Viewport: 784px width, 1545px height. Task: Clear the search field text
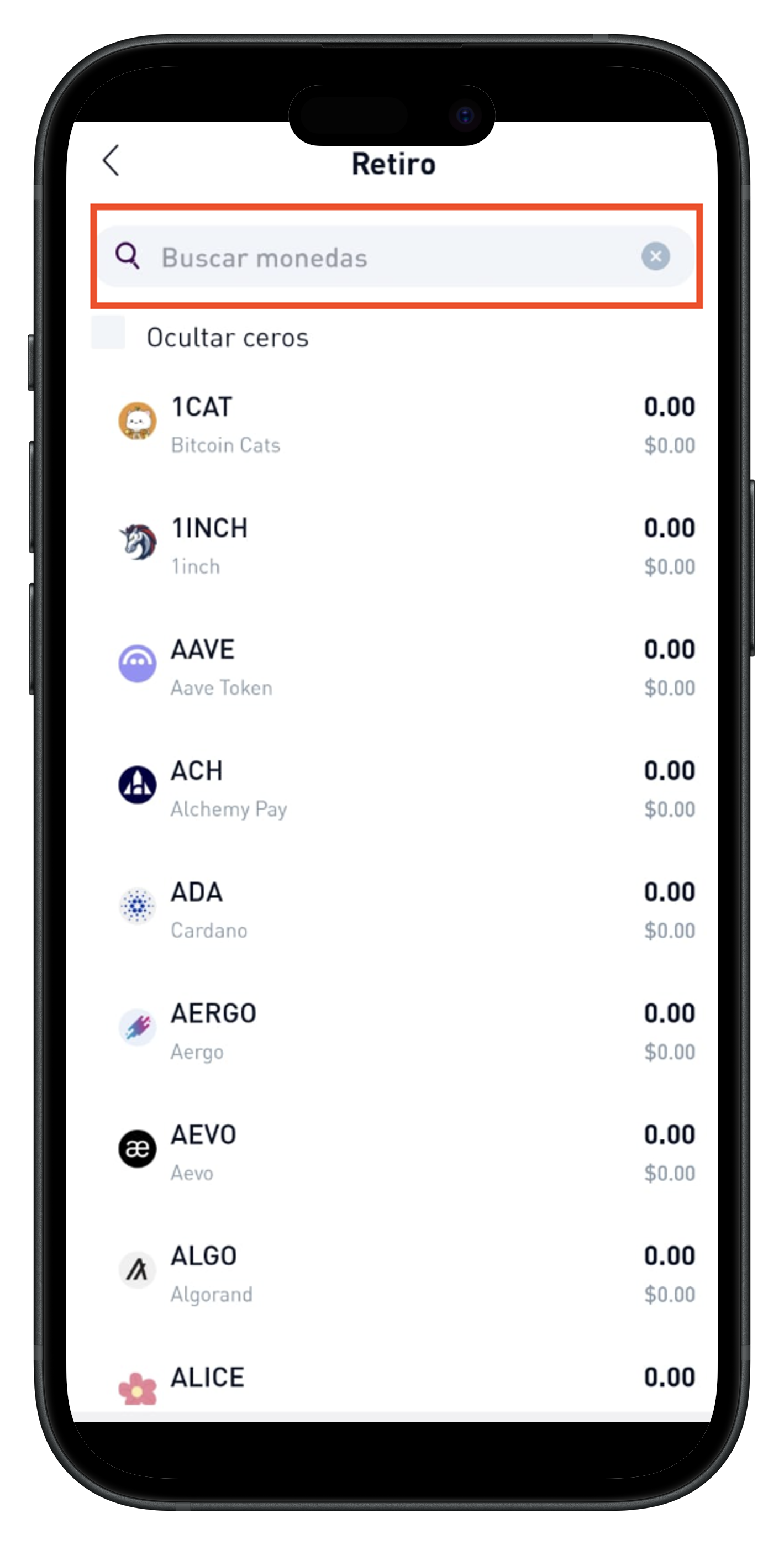655,257
